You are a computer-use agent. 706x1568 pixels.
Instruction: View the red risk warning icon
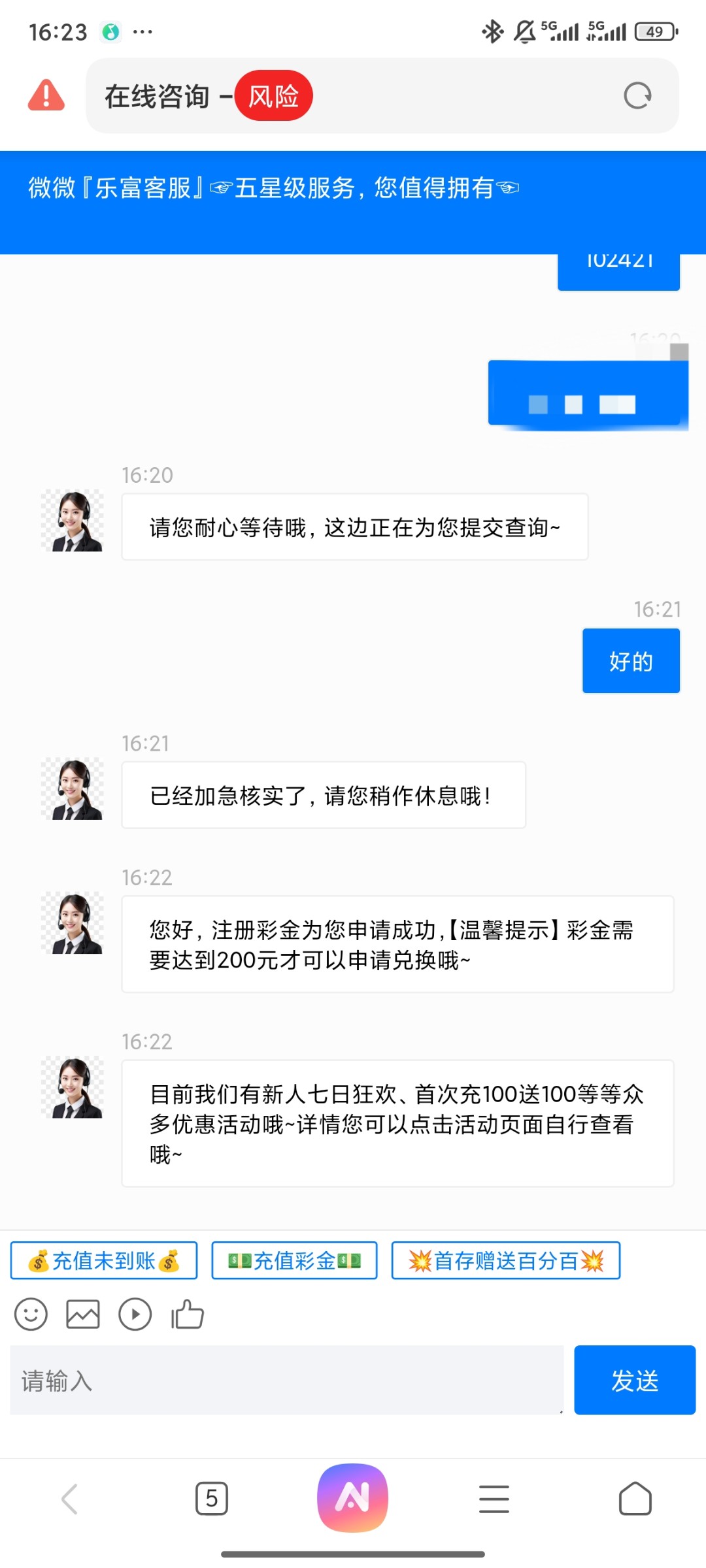coord(46,95)
